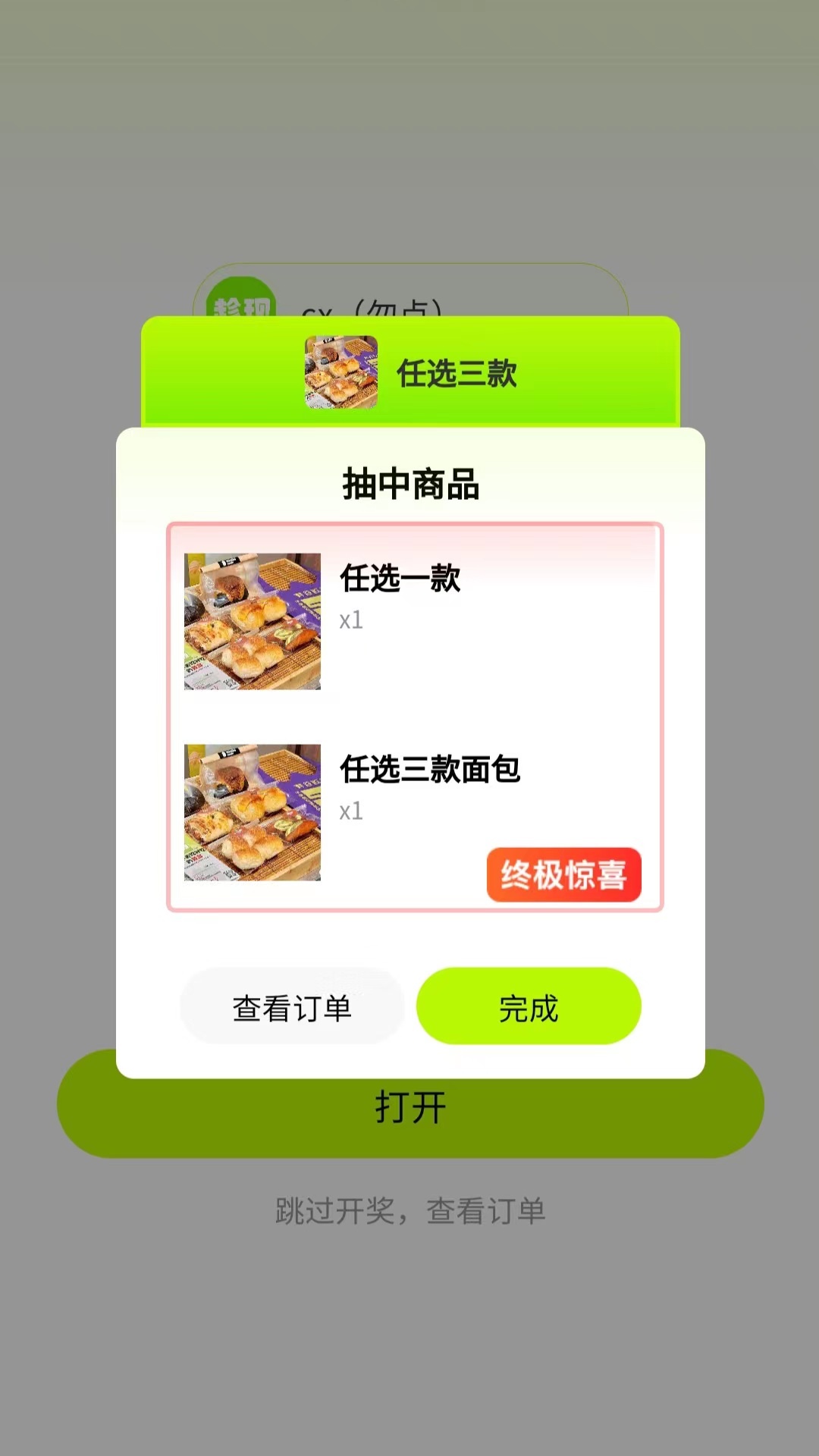Screen dimensions: 819x1456
Task: Tap the dimmed background above the banner
Action: tap(409, 152)
